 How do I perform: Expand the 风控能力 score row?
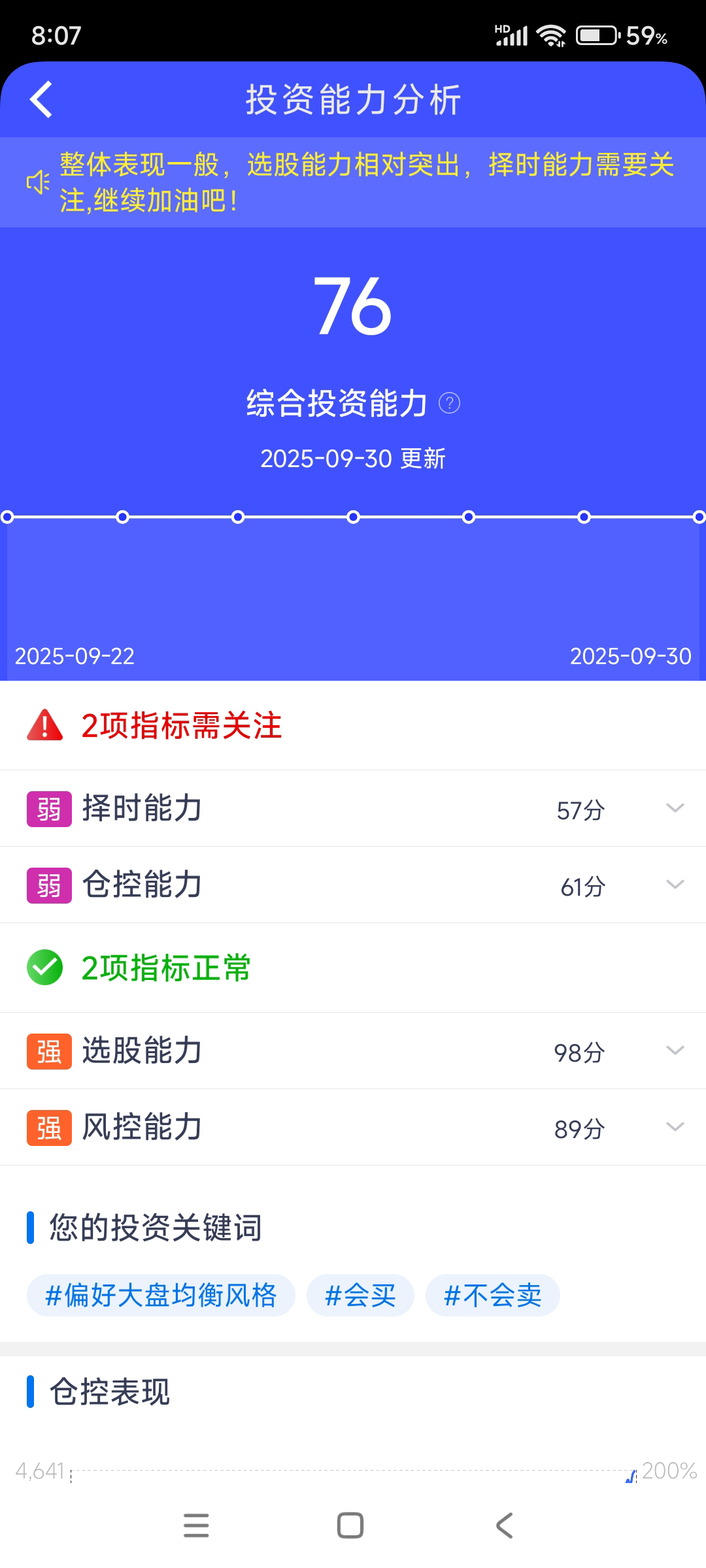[675, 1127]
